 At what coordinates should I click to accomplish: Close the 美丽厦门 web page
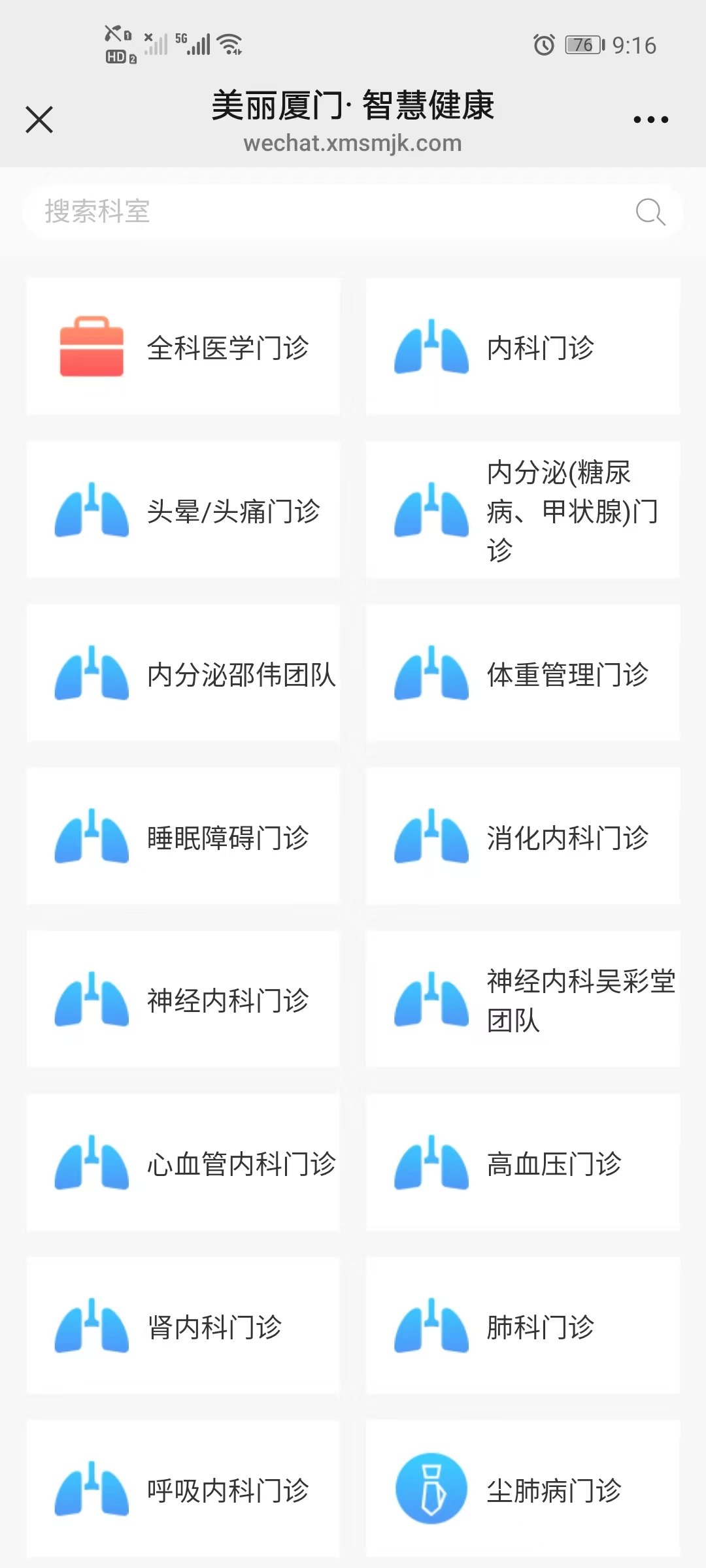pyautogui.click(x=39, y=120)
